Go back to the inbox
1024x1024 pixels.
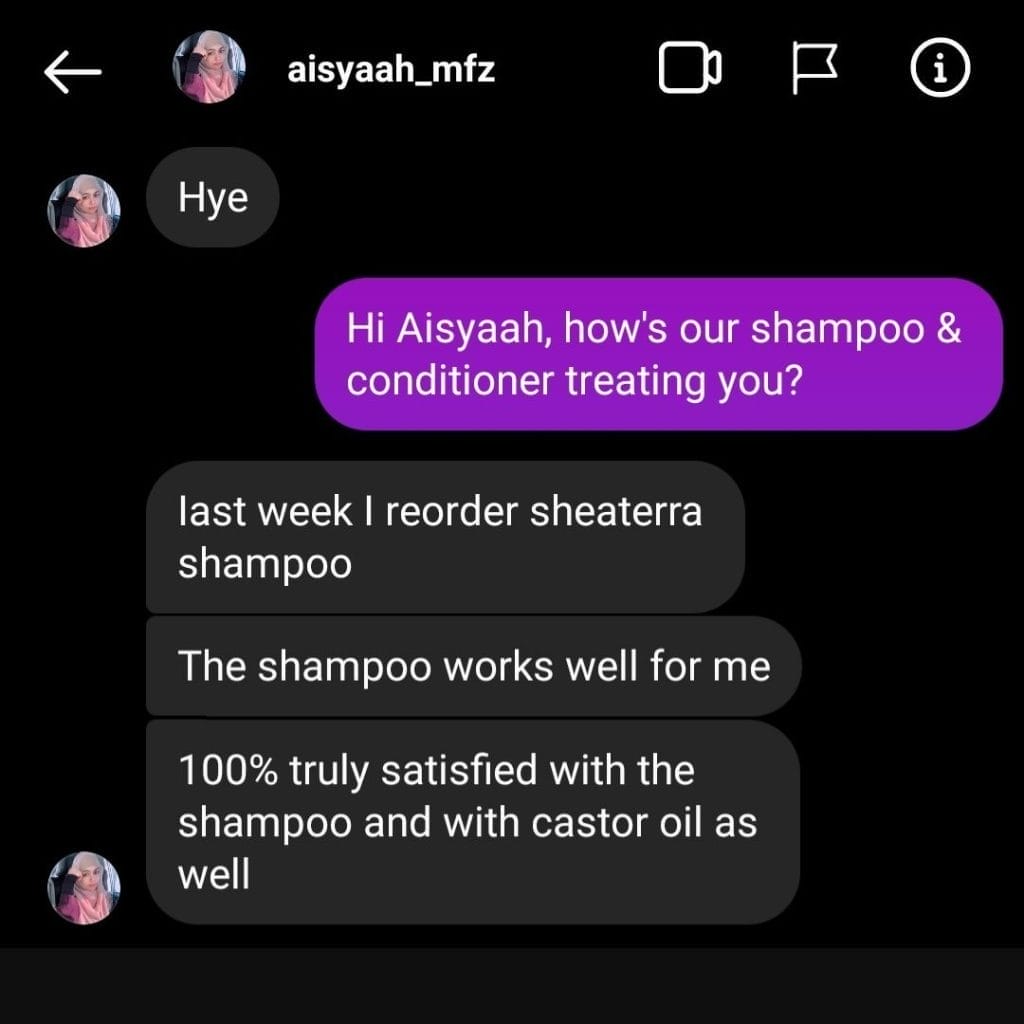tap(73, 70)
